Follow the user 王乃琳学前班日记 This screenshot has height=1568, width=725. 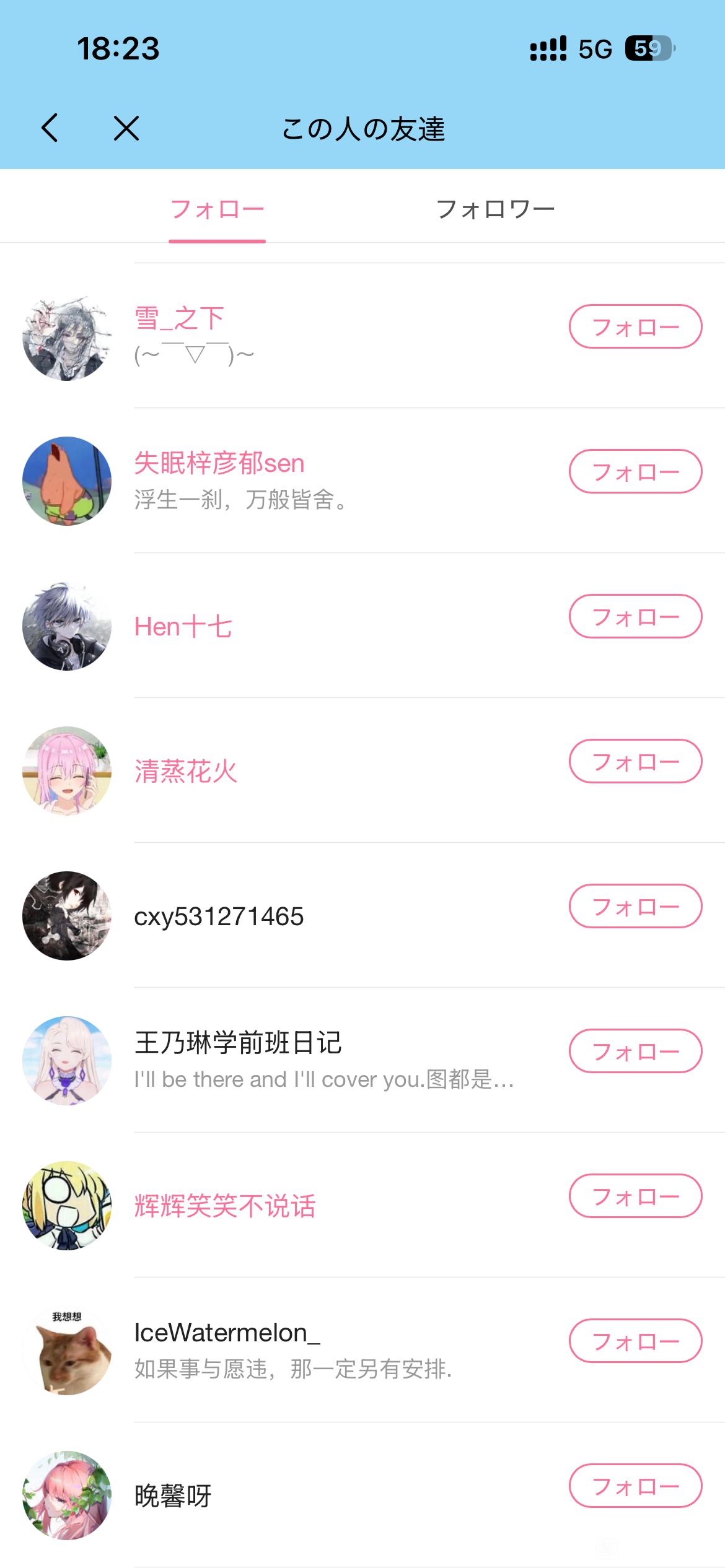(x=635, y=1051)
